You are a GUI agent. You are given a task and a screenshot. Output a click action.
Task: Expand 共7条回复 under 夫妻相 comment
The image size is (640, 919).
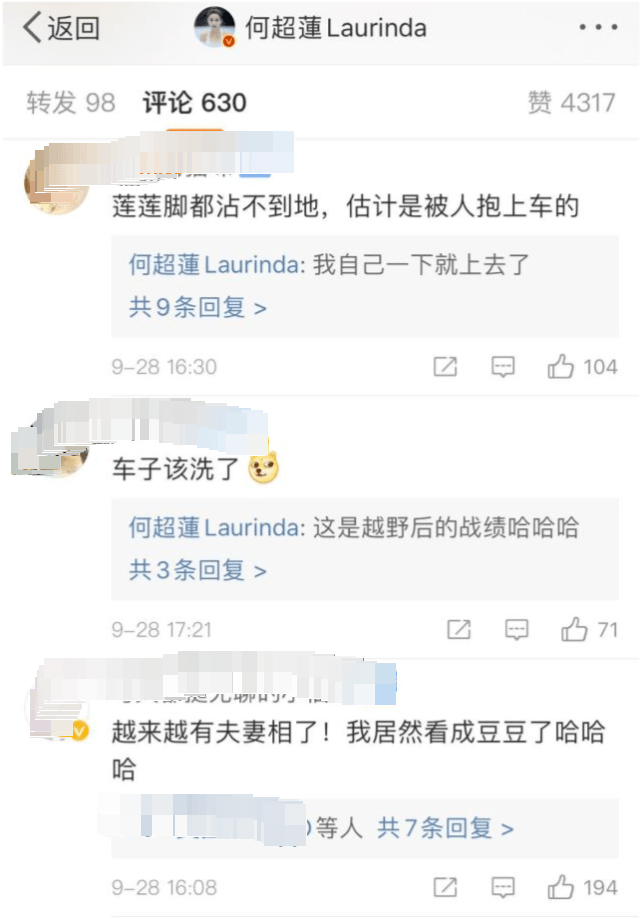(445, 828)
